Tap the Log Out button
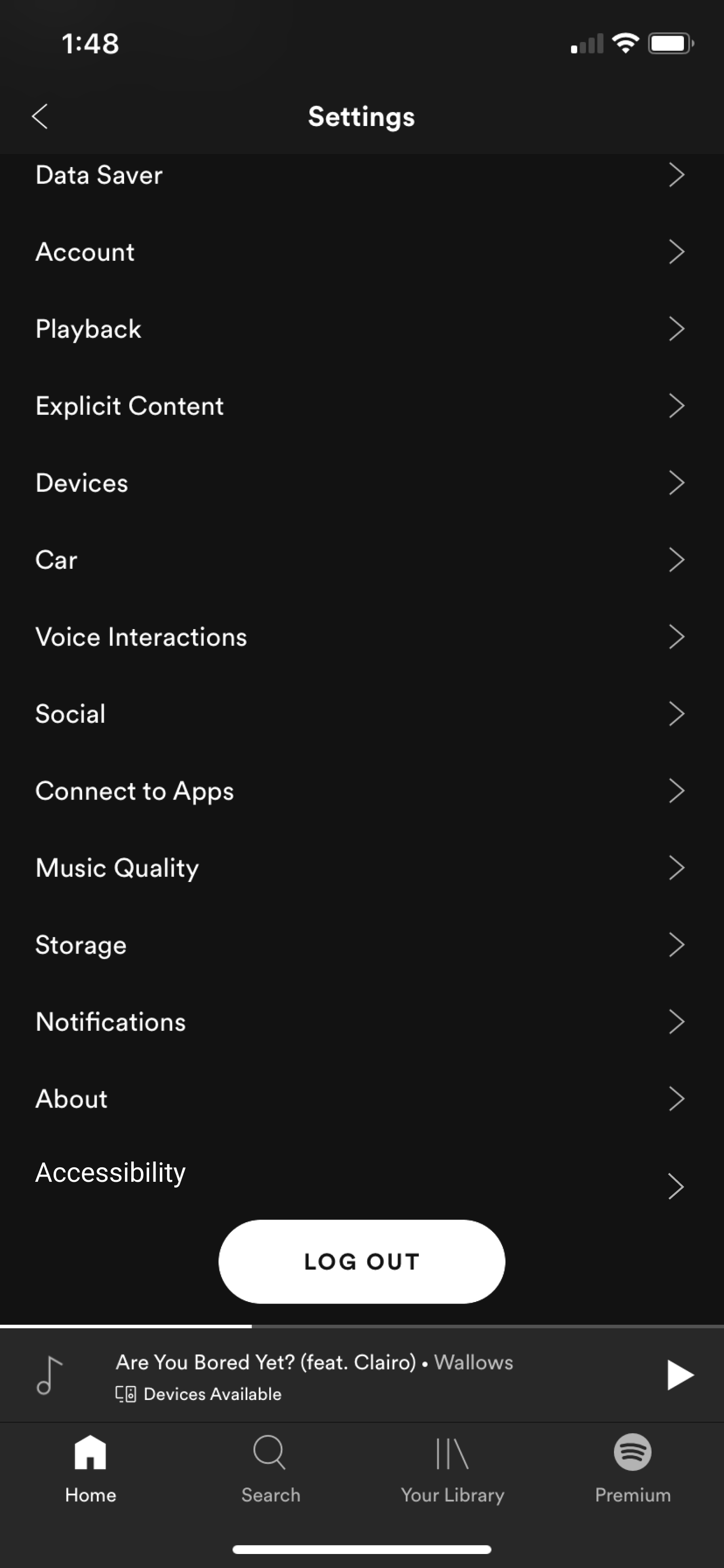 tap(362, 1262)
